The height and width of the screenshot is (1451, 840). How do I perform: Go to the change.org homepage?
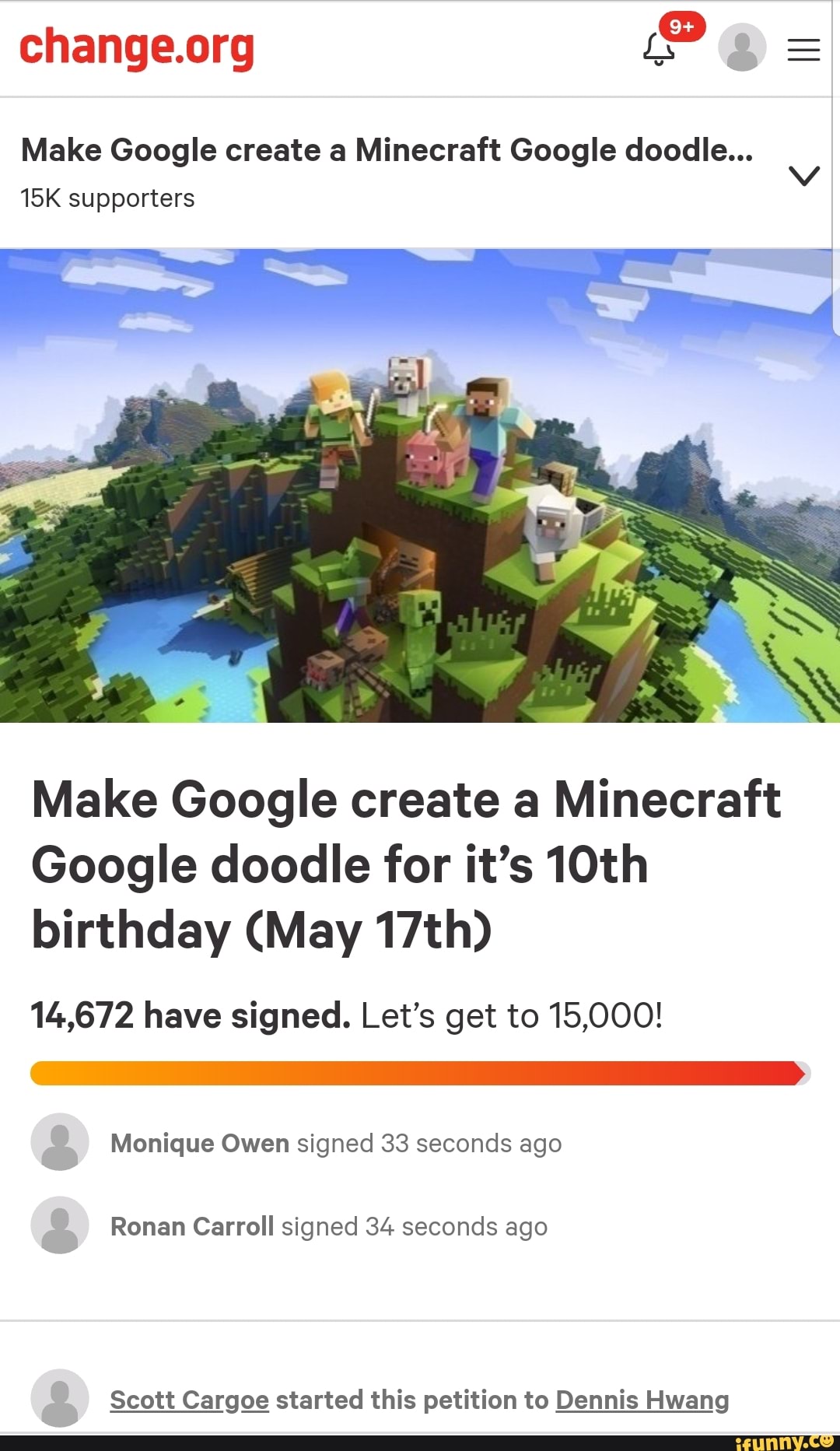pyautogui.click(x=137, y=48)
